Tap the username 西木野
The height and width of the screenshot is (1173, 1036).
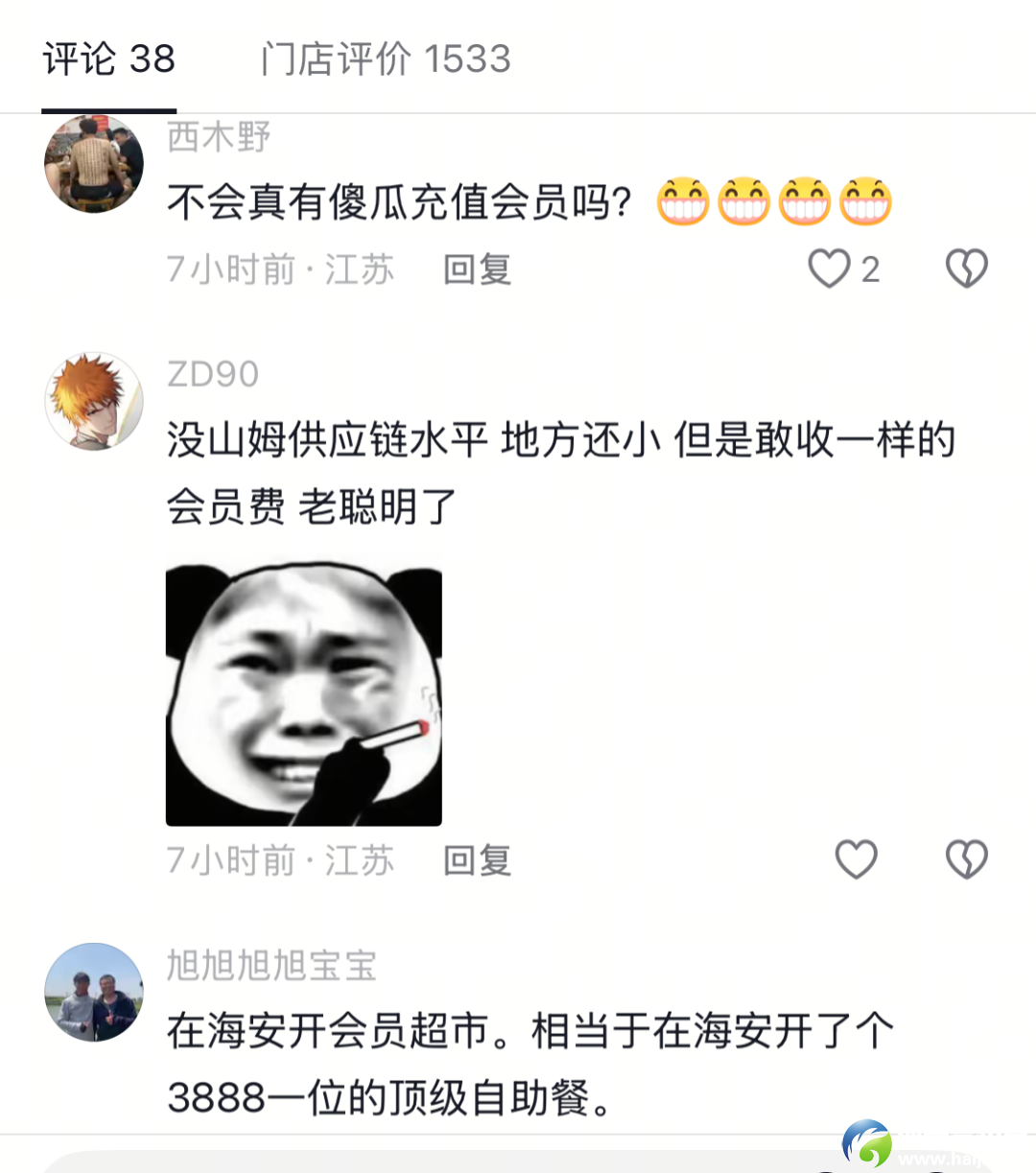click(x=219, y=137)
